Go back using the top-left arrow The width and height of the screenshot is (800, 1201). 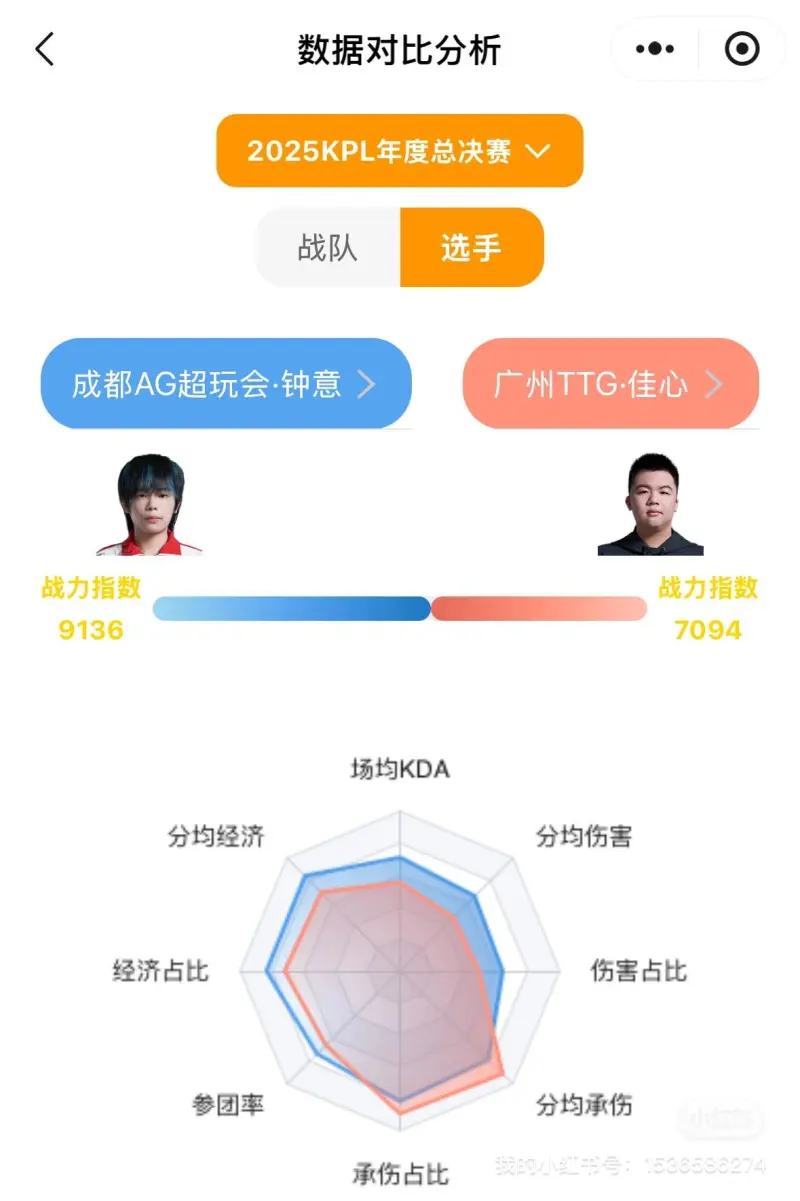pyautogui.click(x=45, y=49)
